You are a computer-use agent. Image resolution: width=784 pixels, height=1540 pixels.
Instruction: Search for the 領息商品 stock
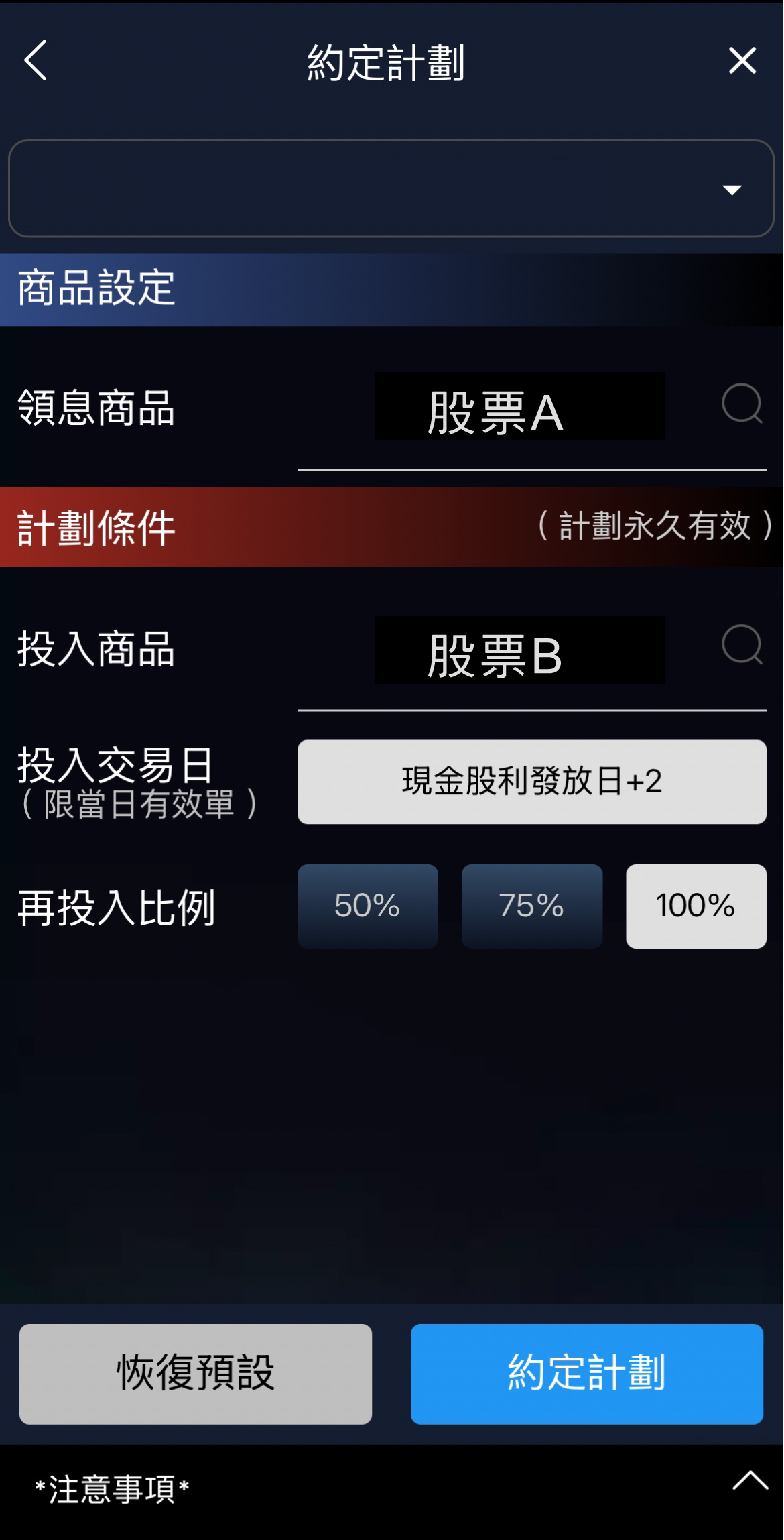pyautogui.click(x=742, y=404)
